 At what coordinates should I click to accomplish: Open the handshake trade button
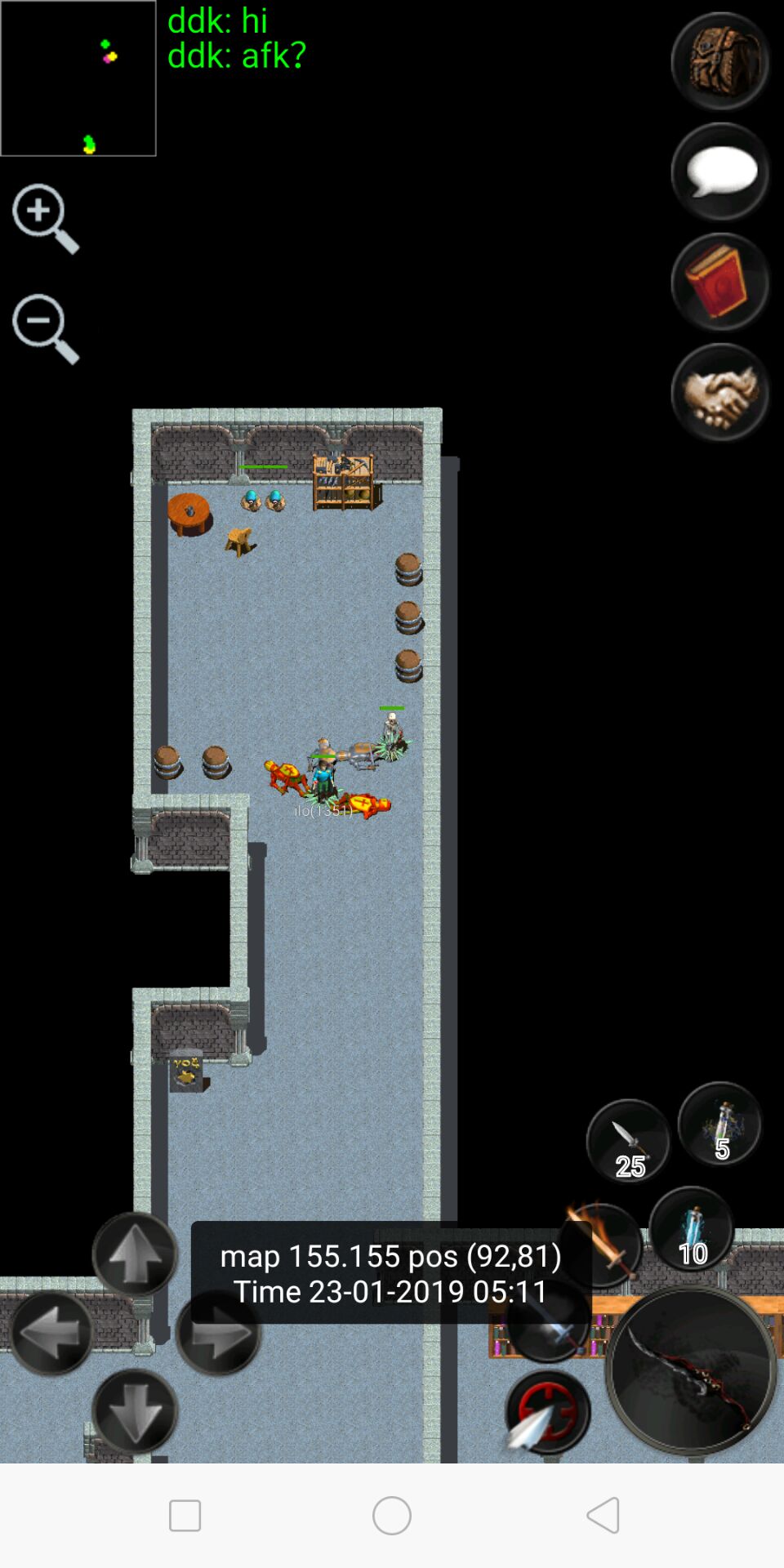pos(719,394)
